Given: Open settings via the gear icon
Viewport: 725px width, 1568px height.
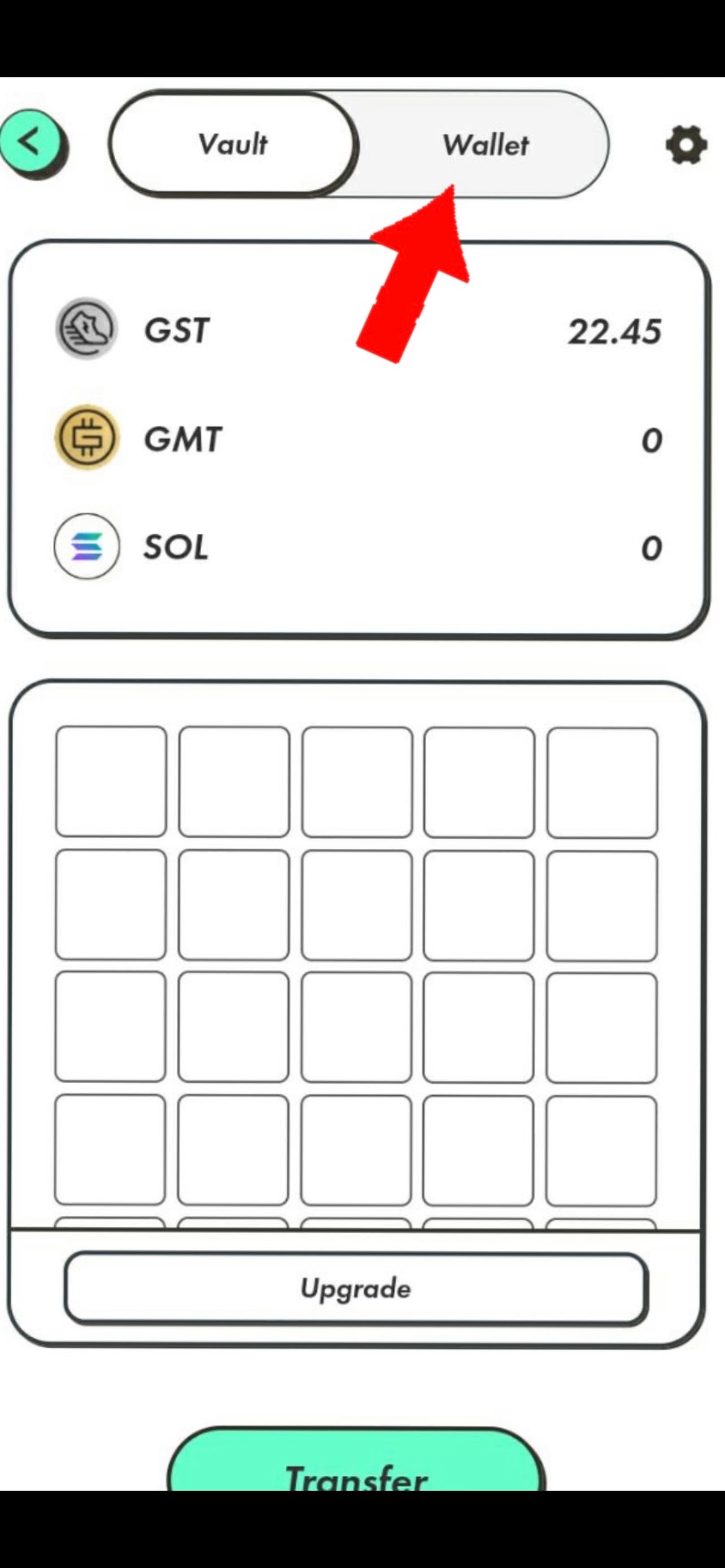Looking at the screenshot, I should click(x=686, y=145).
